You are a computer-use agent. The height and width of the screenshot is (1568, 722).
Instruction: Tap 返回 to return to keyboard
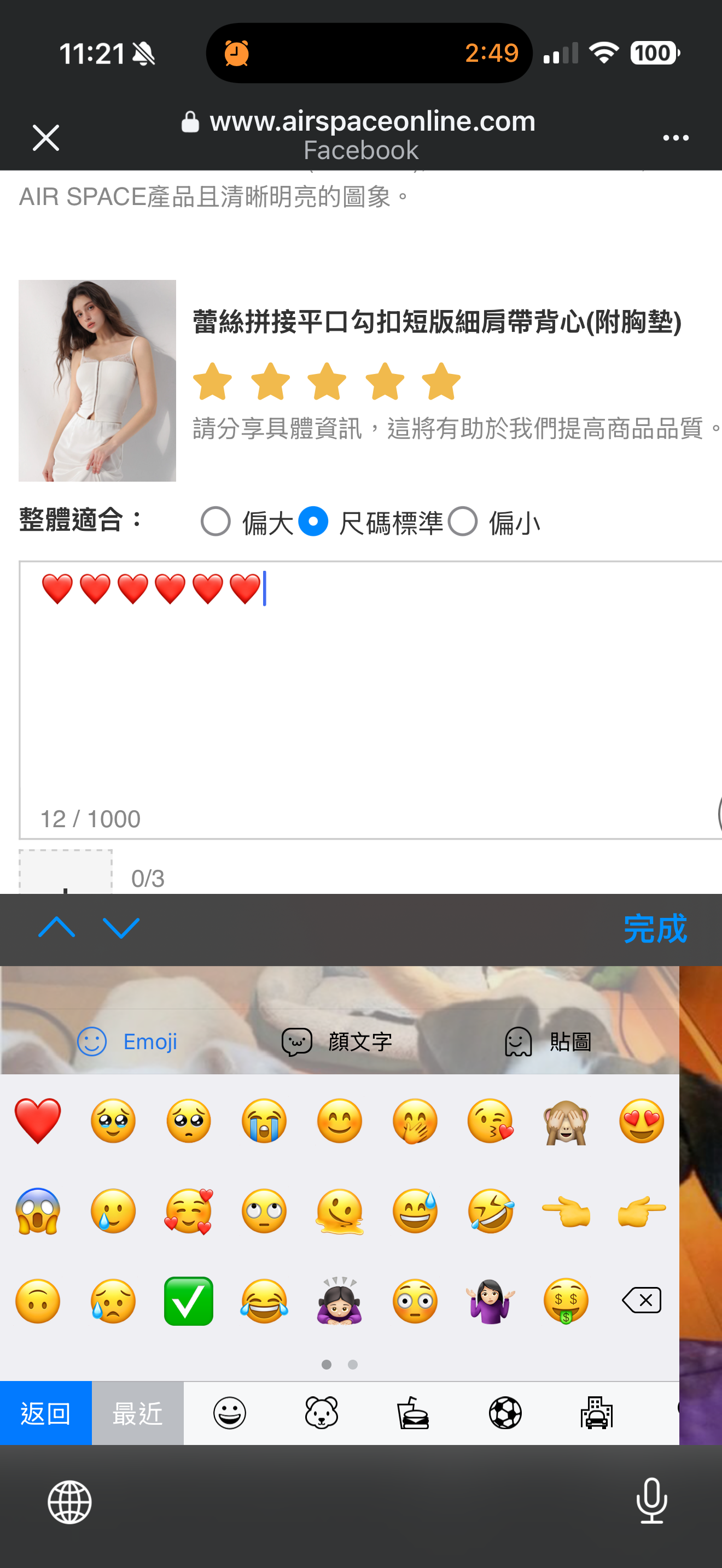tap(45, 1413)
